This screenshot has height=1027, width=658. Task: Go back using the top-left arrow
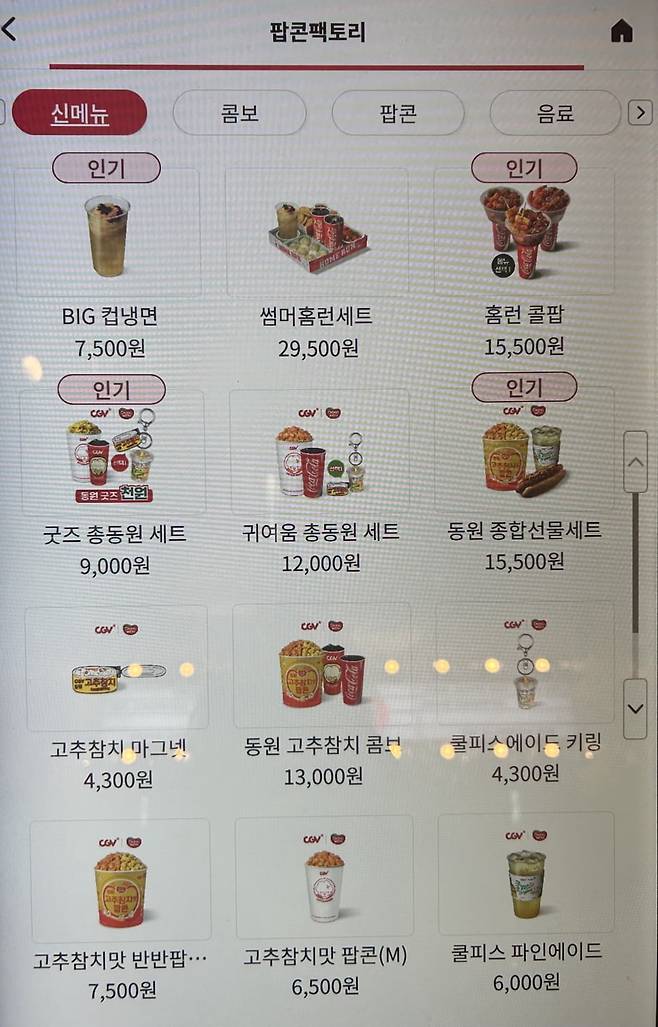point(10,30)
